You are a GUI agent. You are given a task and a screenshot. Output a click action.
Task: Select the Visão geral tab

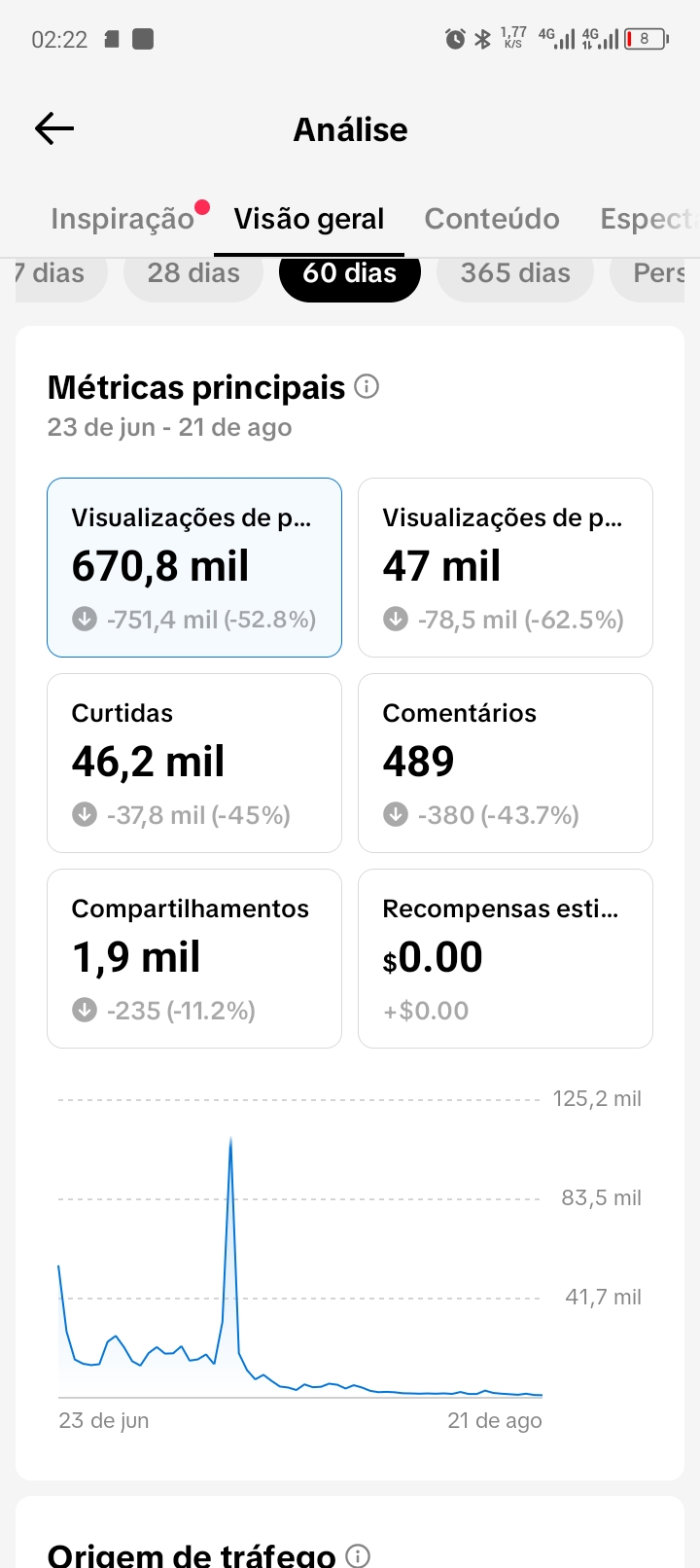tap(309, 219)
